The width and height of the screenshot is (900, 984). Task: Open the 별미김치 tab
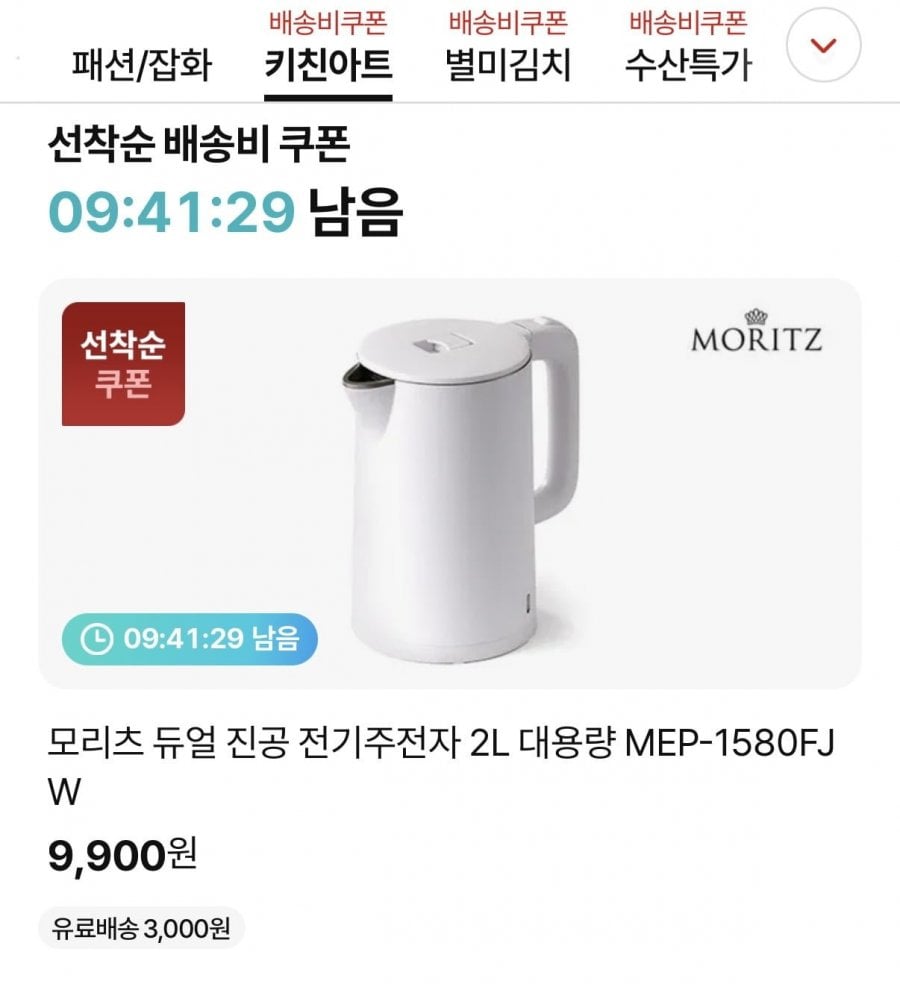coord(508,65)
